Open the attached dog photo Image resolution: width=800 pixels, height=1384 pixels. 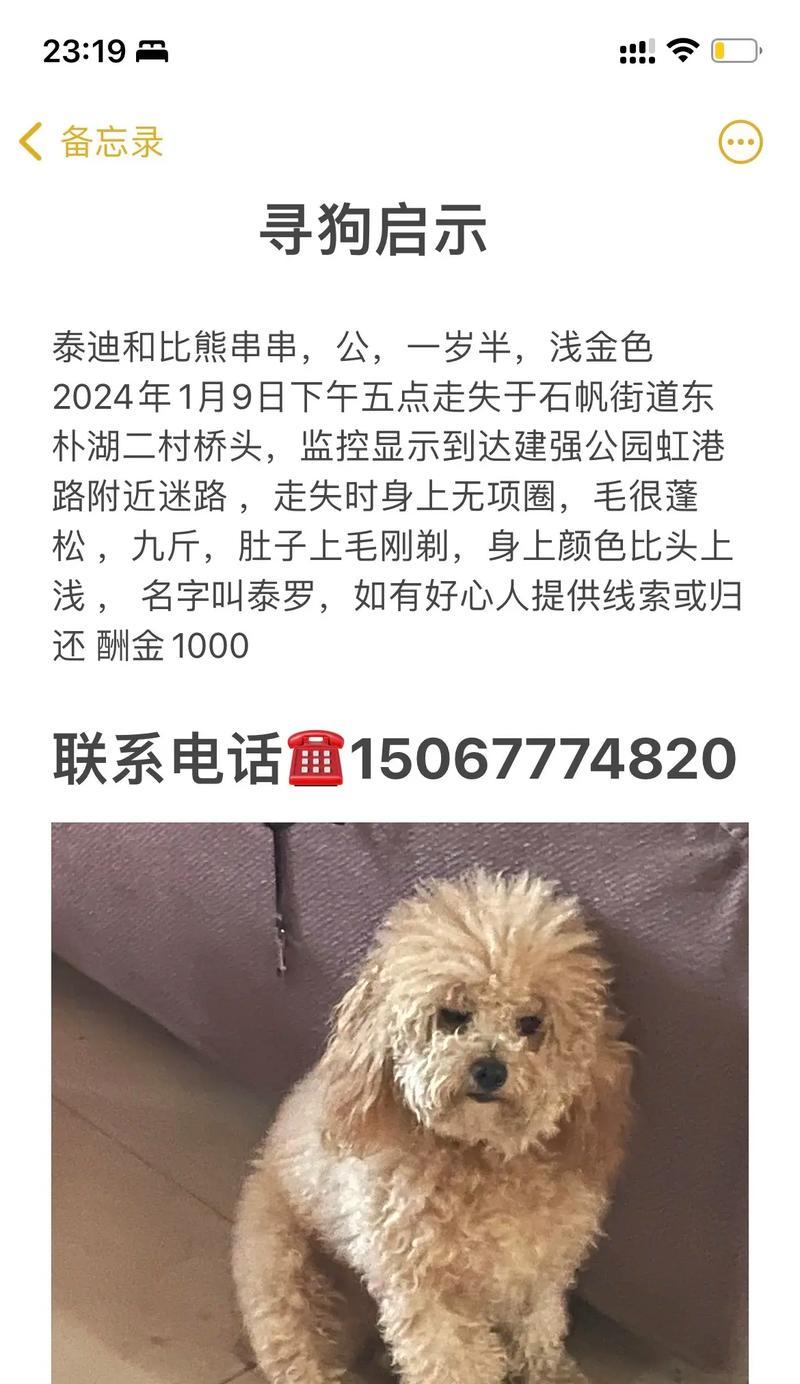(x=400, y=1103)
